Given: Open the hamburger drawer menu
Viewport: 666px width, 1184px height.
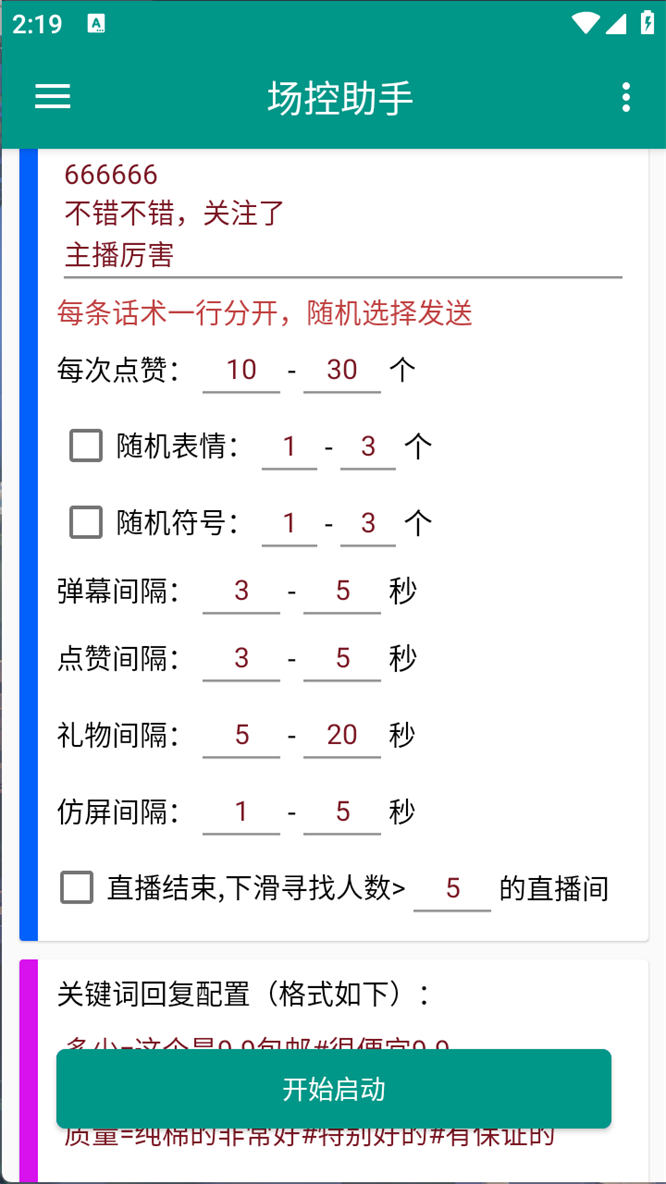Looking at the screenshot, I should pos(53,97).
